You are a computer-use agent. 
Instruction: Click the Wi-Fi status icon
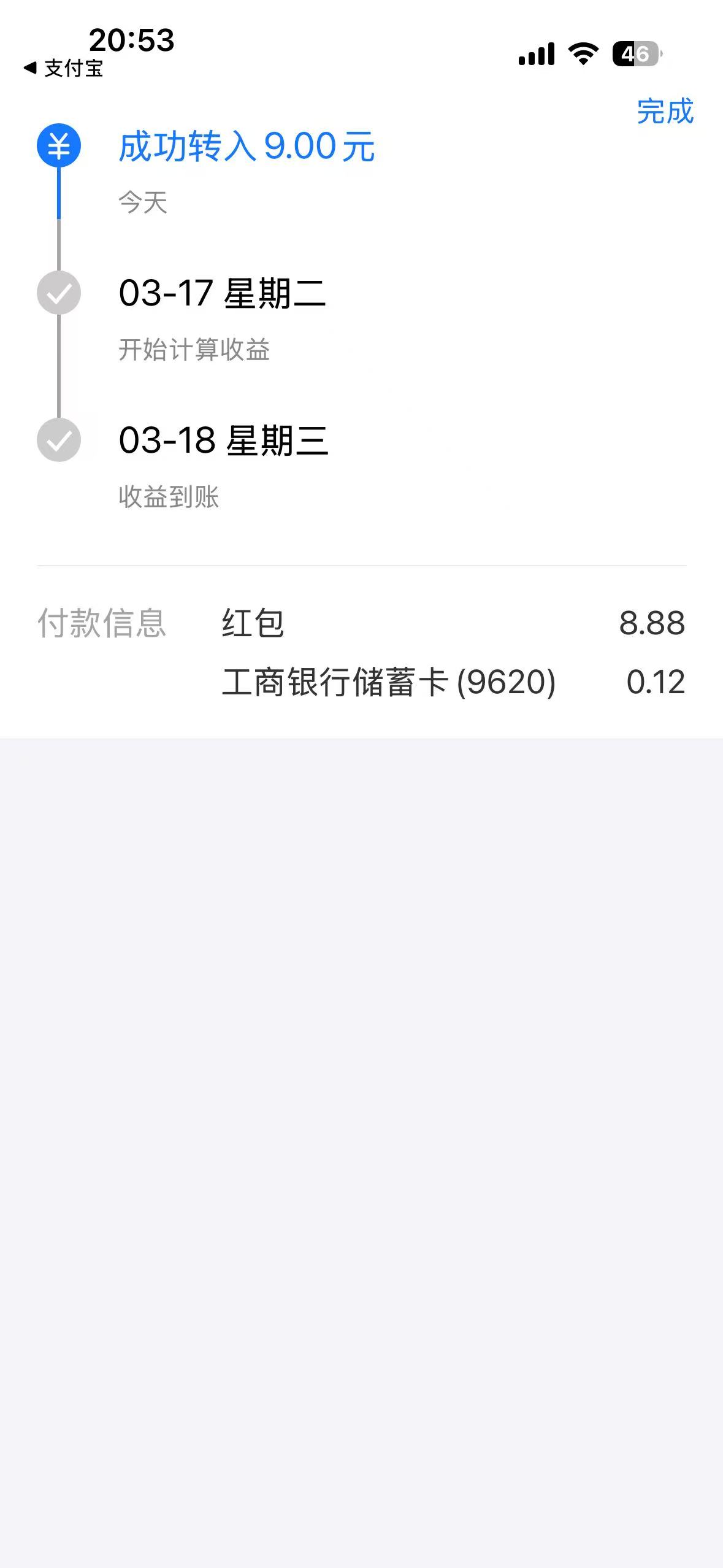pyautogui.click(x=582, y=55)
